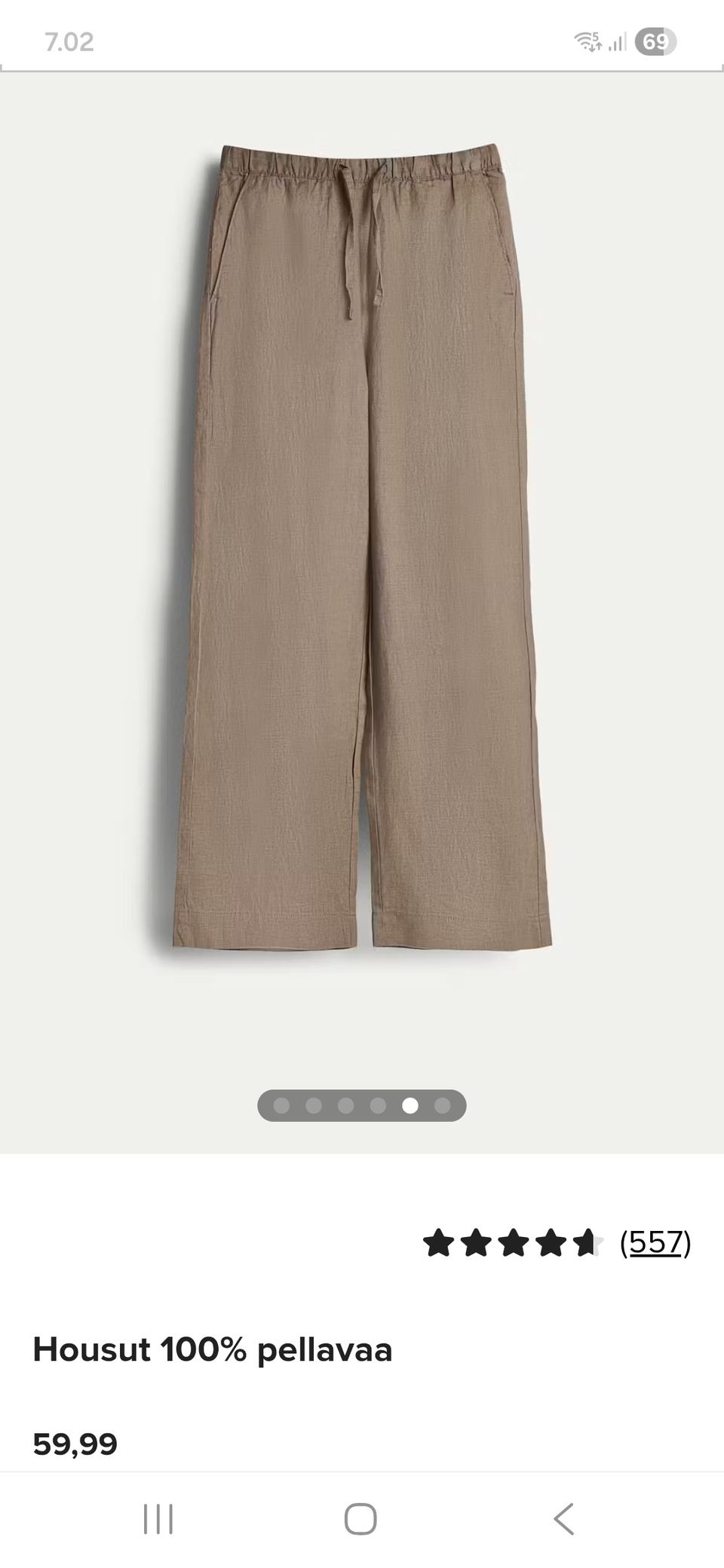This screenshot has width=724, height=1568.
Task: Open the 557 reviews link
Action: point(655,1242)
